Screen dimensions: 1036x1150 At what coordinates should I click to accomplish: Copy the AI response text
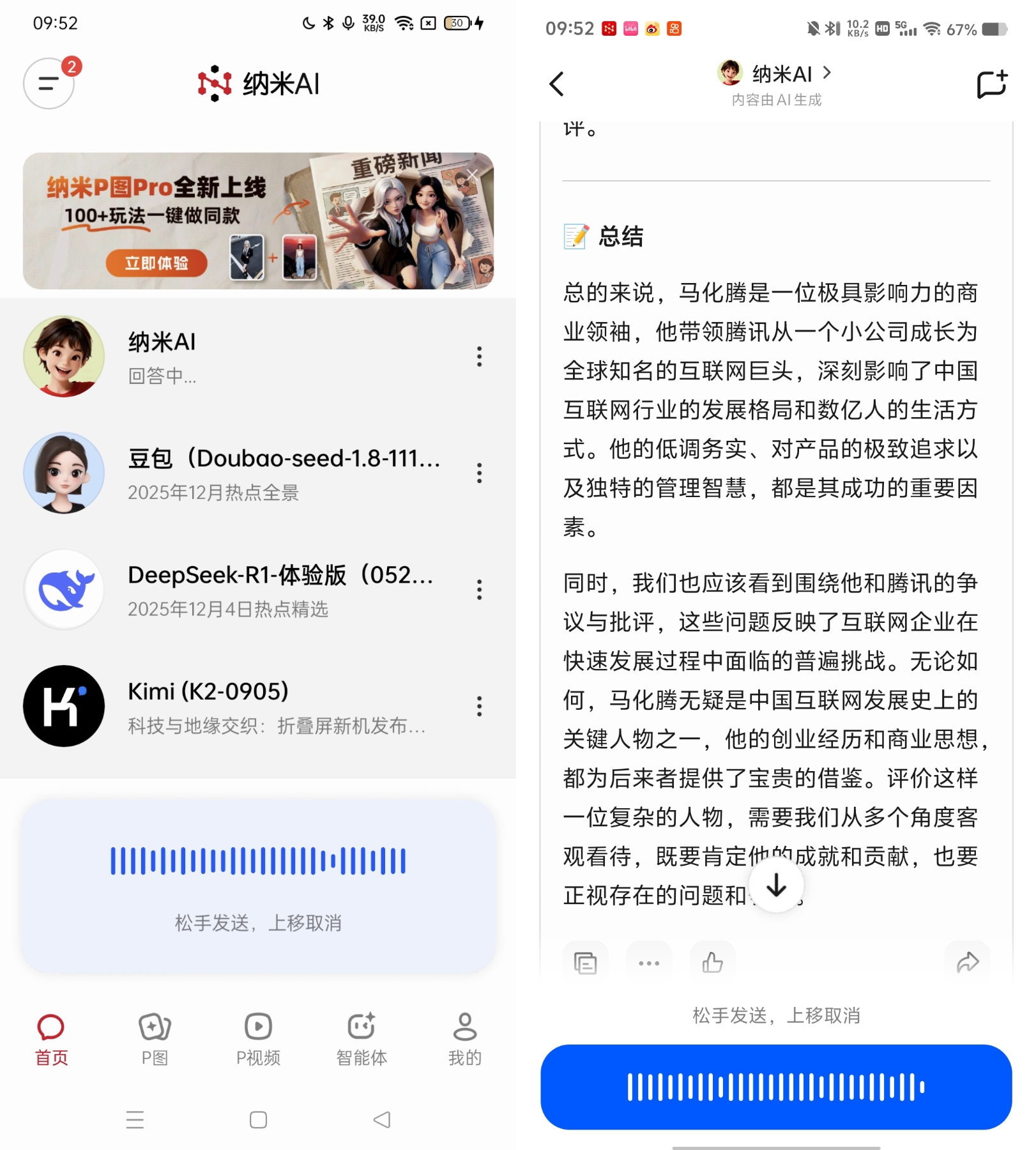point(585,961)
